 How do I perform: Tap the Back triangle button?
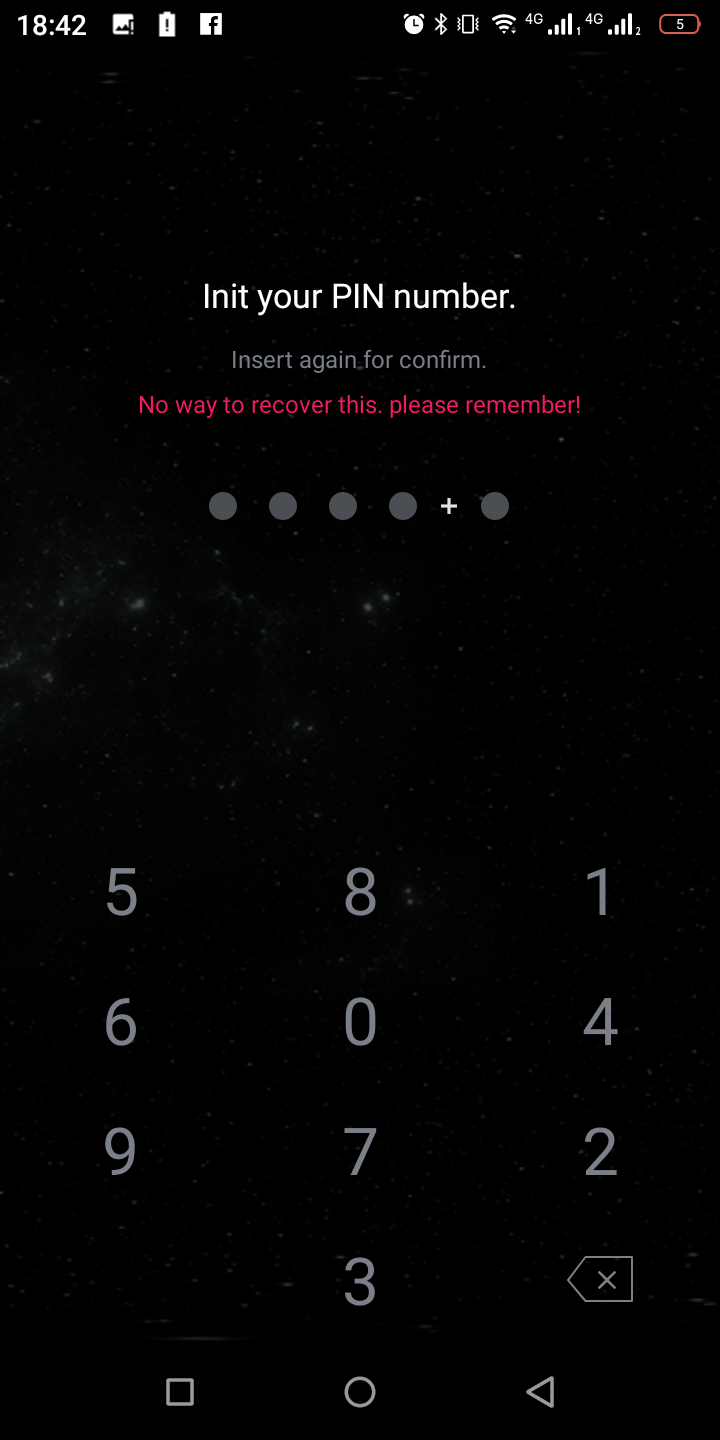coord(540,1391)
